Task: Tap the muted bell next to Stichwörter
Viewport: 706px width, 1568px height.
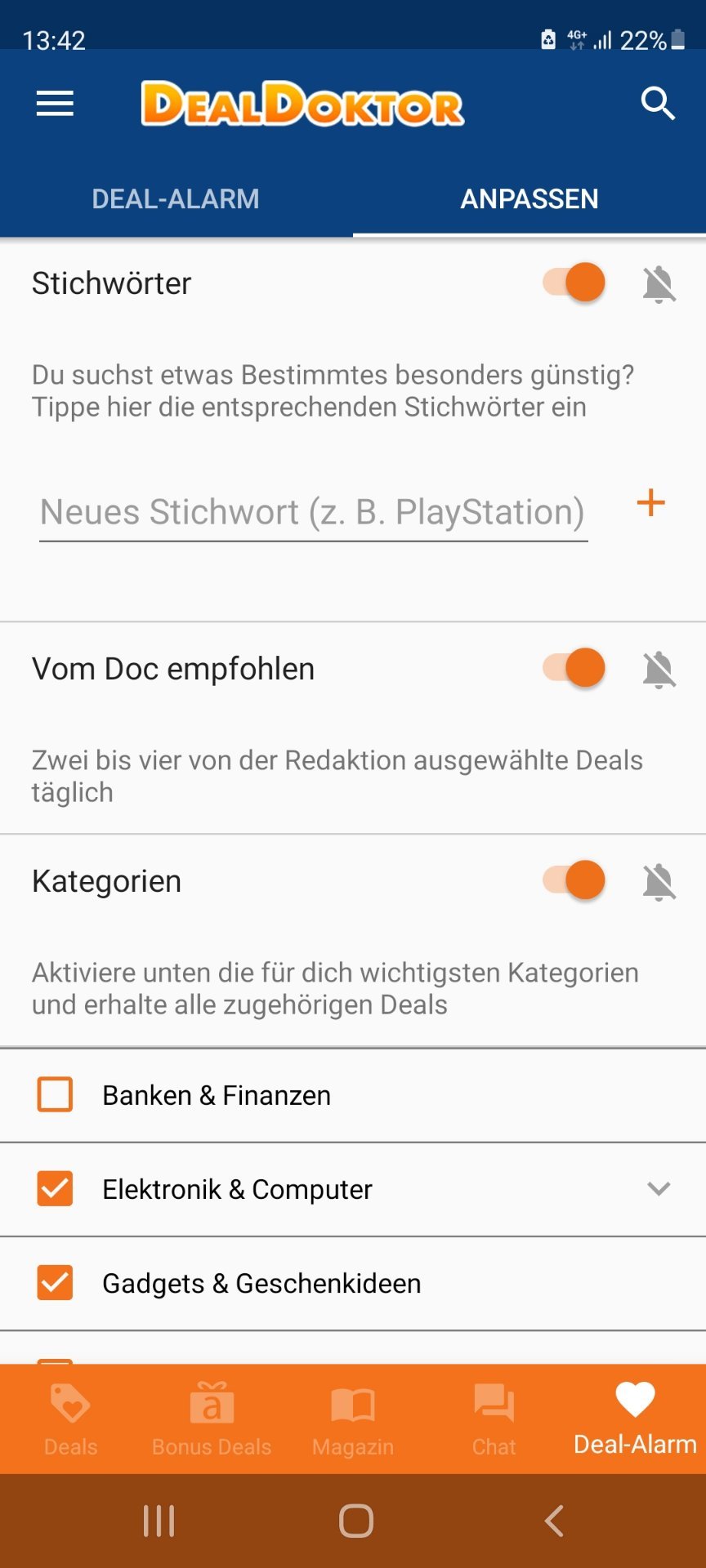Action: [659, 283]
